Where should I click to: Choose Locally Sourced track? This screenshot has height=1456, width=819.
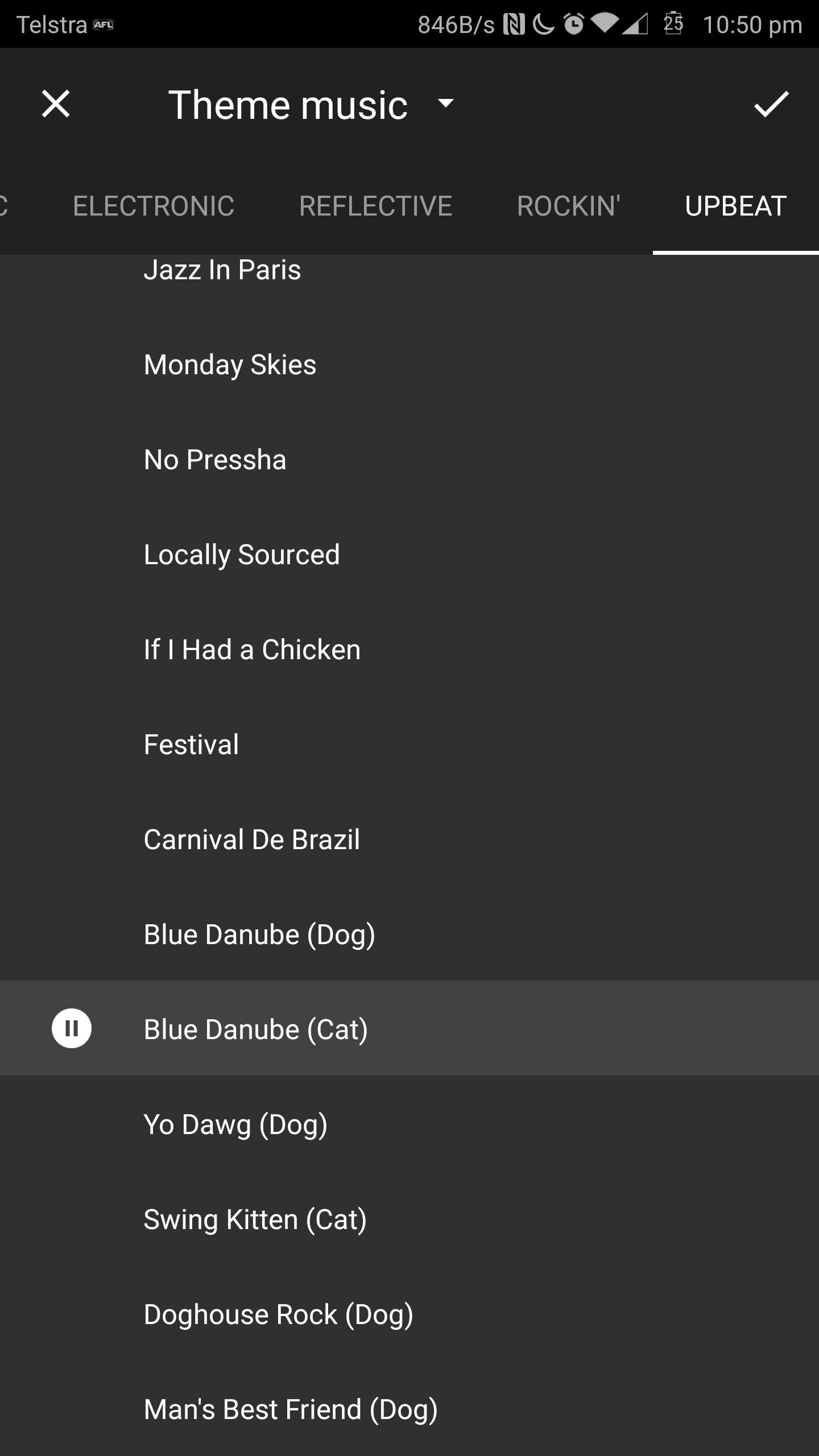[409, 554]
